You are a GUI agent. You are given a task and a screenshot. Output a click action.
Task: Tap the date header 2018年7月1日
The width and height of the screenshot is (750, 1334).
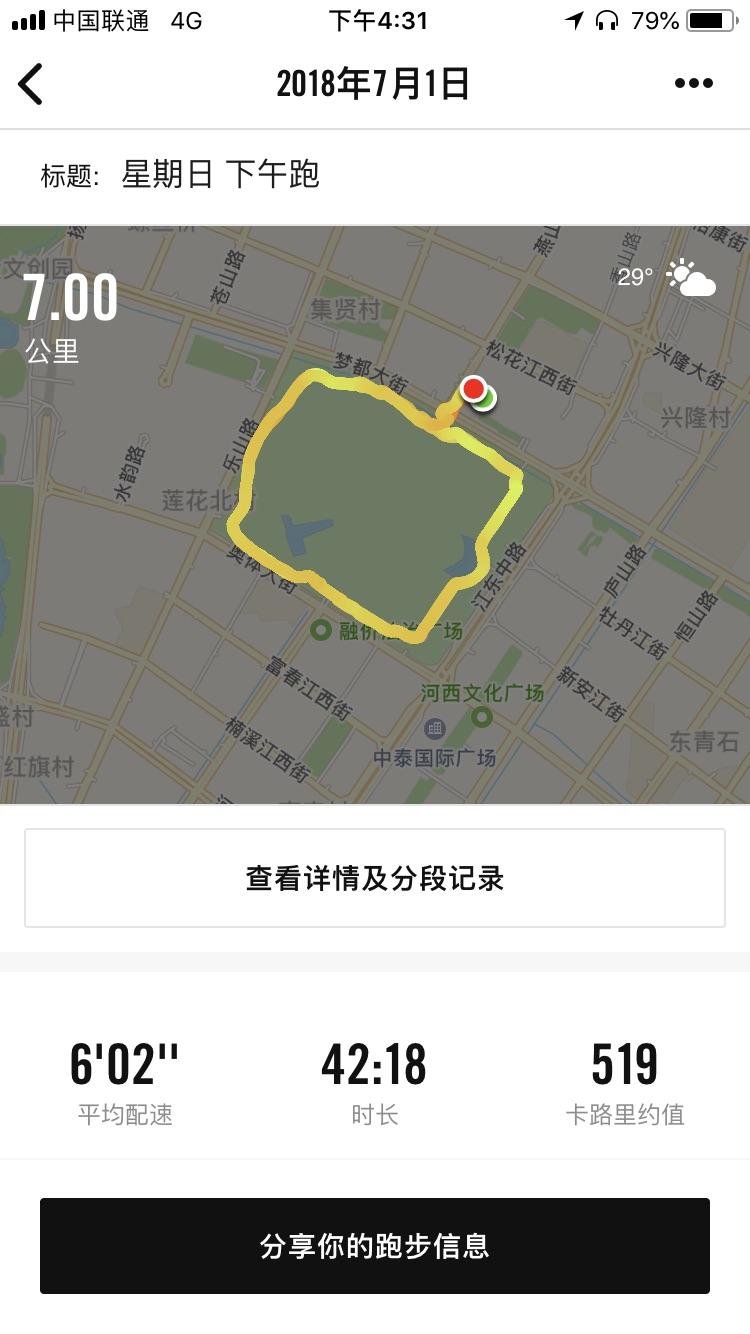pos(375,84)
